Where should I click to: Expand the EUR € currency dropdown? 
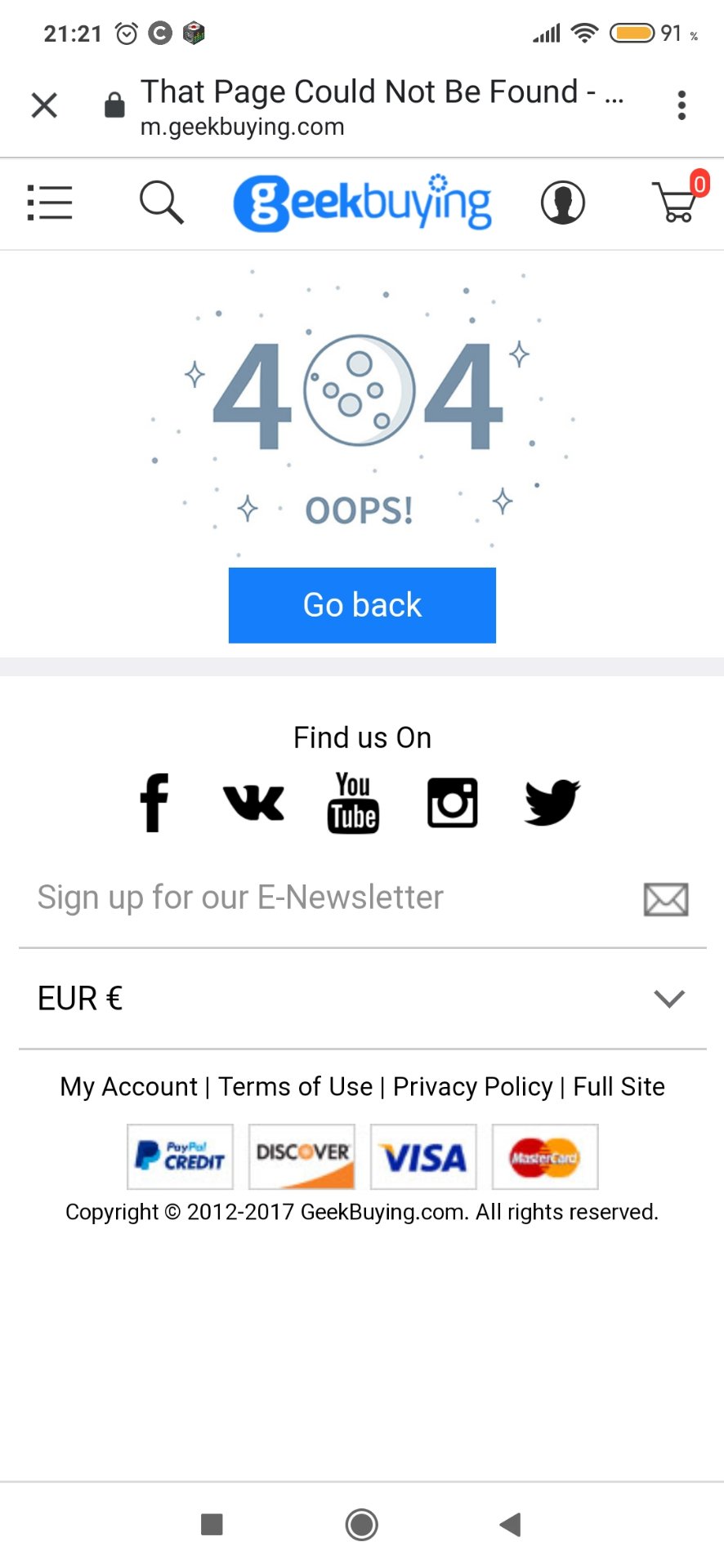click(362, 998)
